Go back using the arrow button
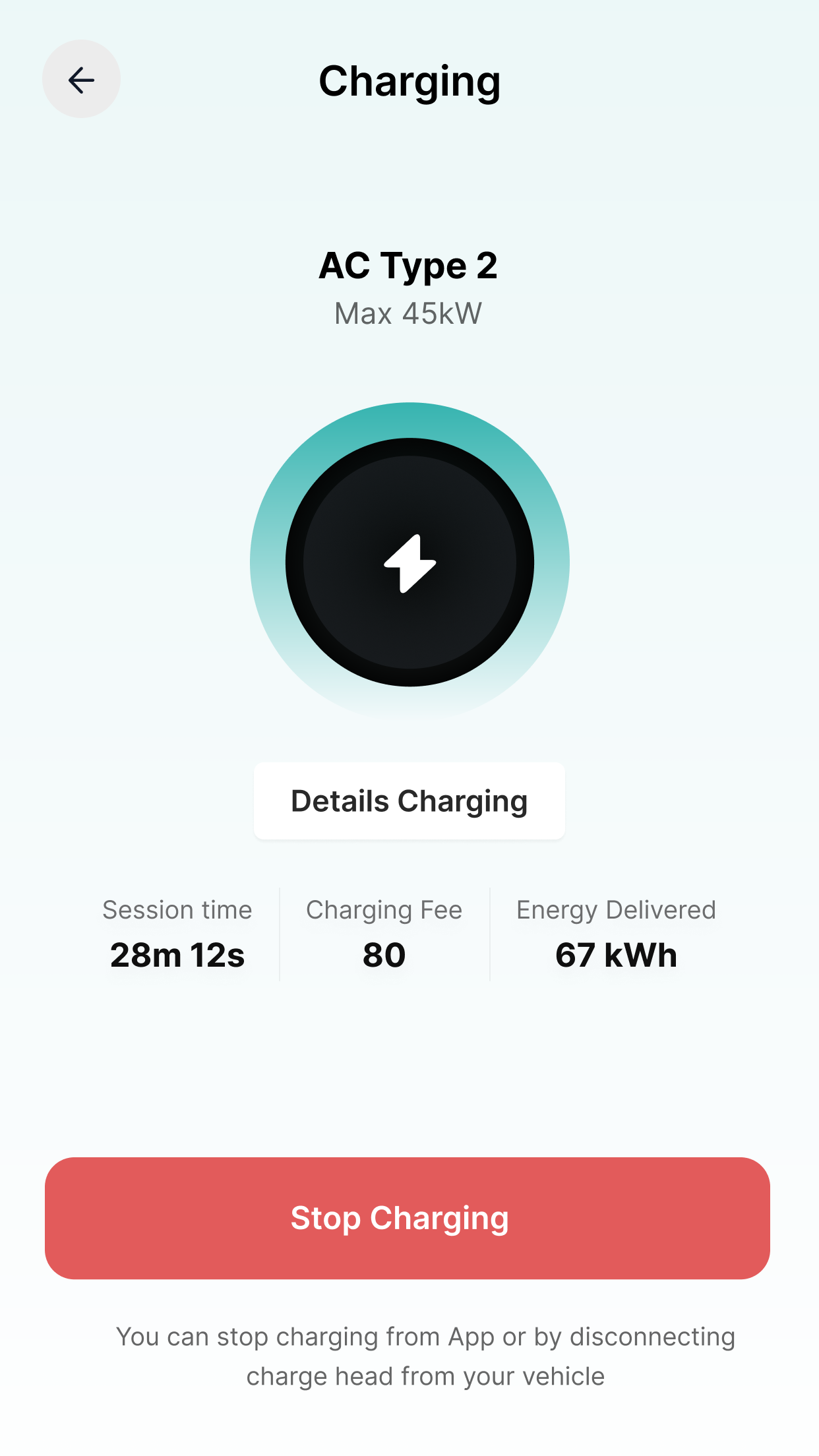819x1456 pixels. (x=81, y=79)
